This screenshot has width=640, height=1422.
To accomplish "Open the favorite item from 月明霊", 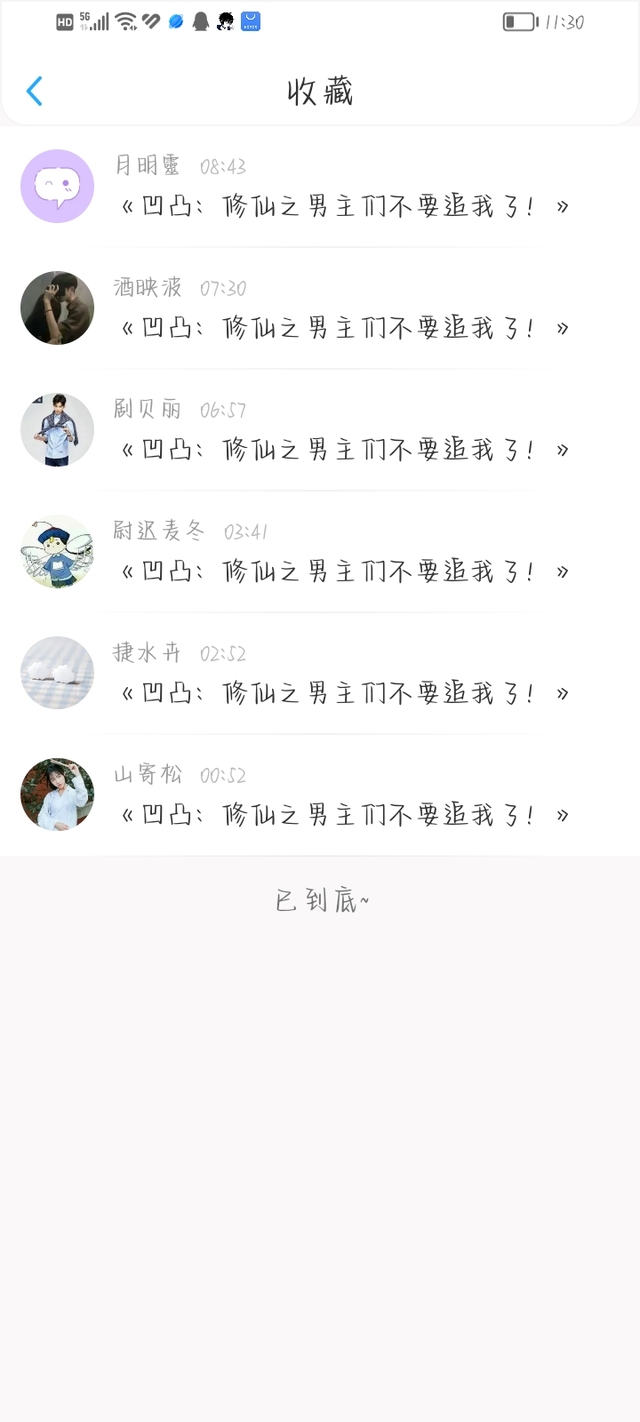I will pos(320,186).
